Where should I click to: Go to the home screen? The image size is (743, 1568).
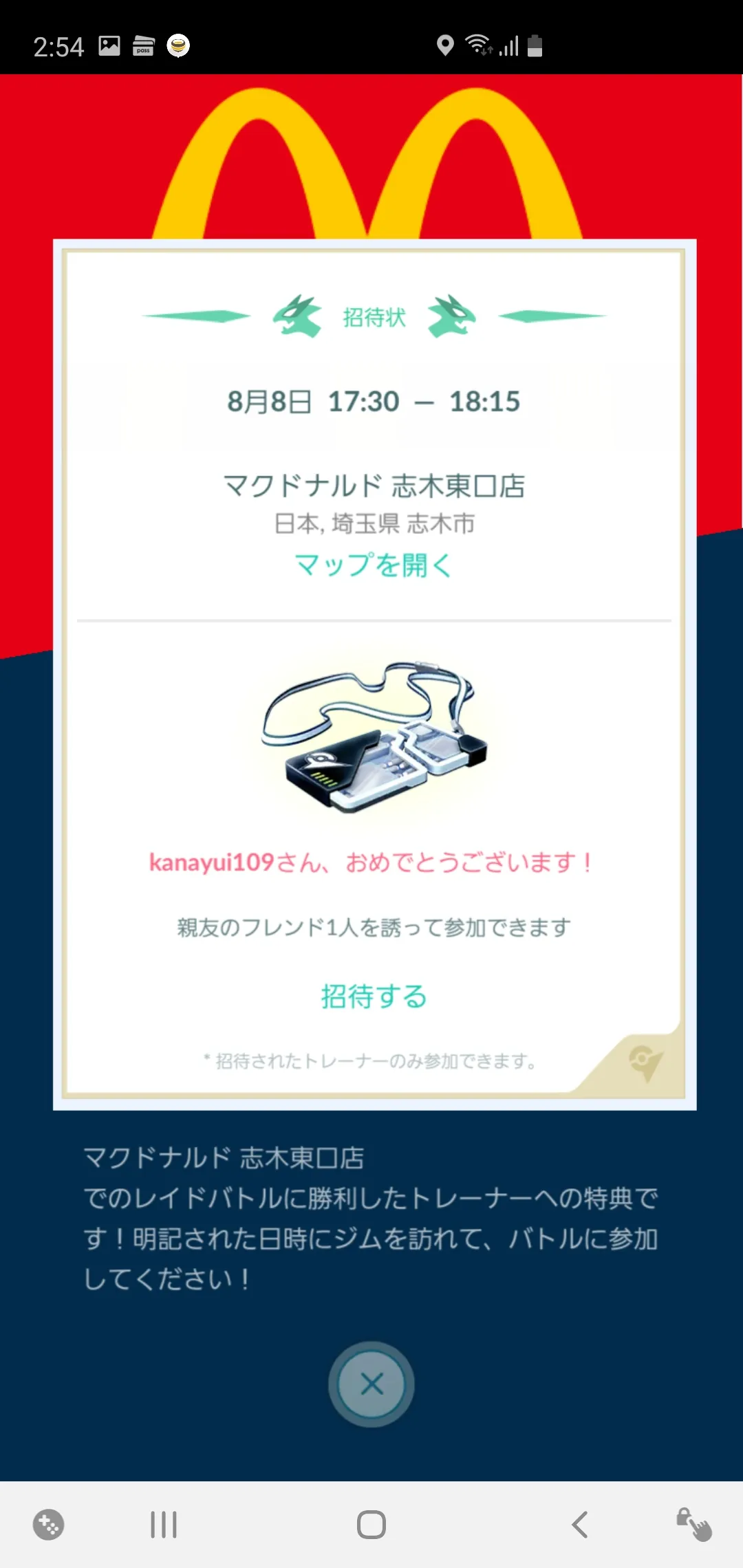371,1525
